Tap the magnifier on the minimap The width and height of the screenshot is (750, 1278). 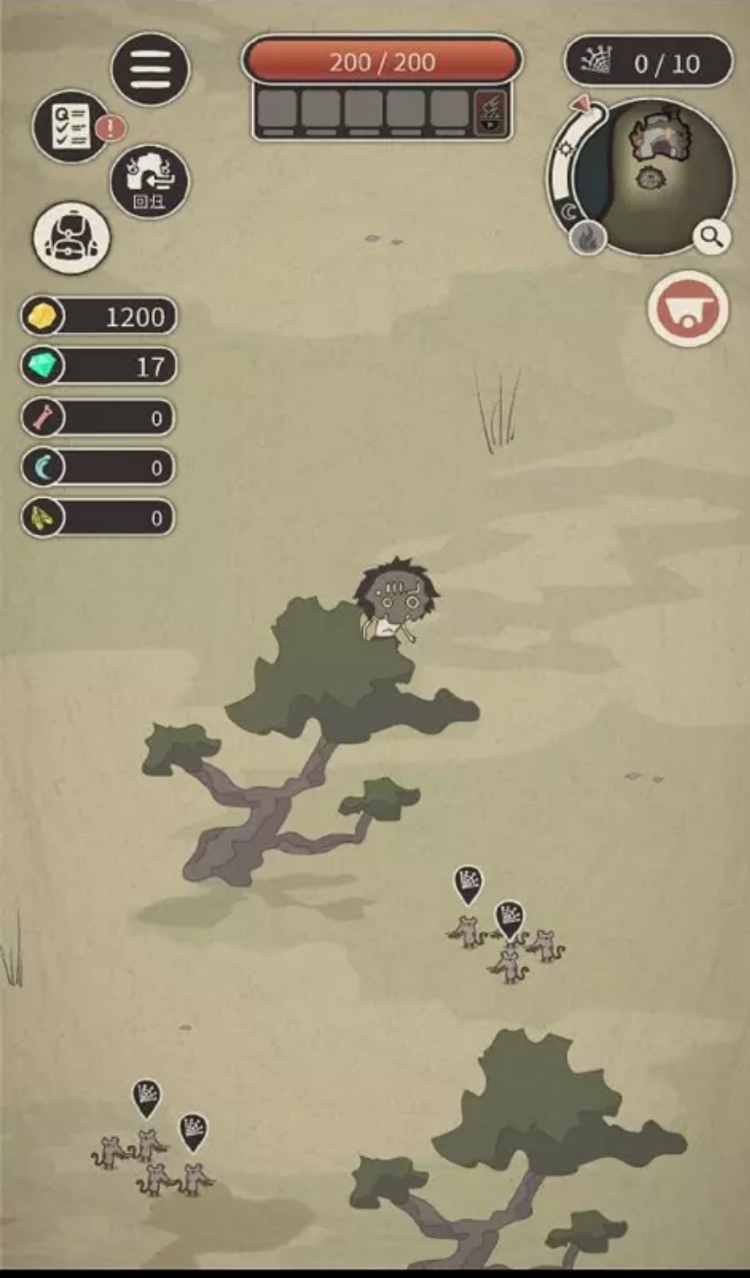pos(711,237)
